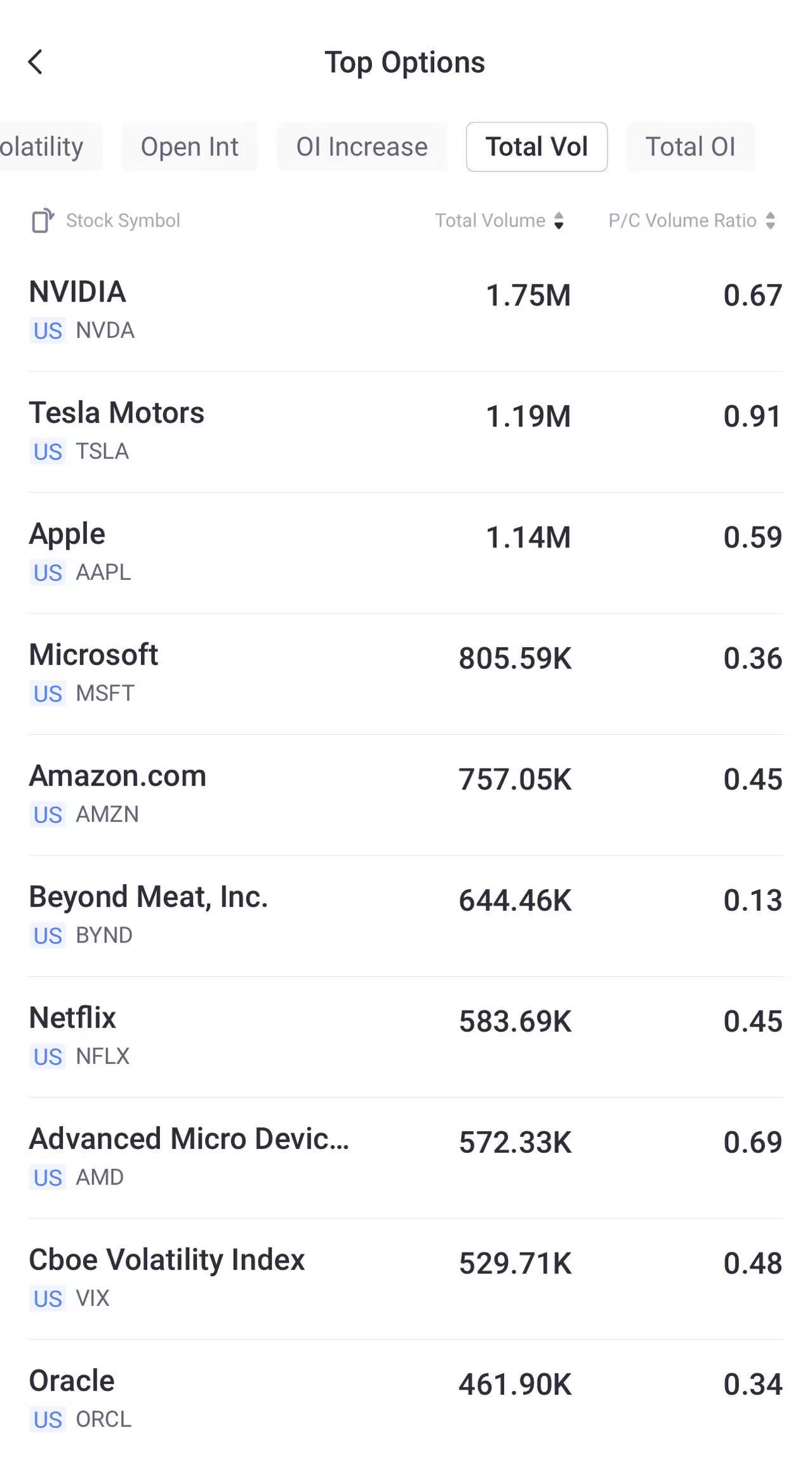Click the sort arrows next to Total Volume
Image resolution: width=812 pixels, height=1459 pixels.
point(559,220)
